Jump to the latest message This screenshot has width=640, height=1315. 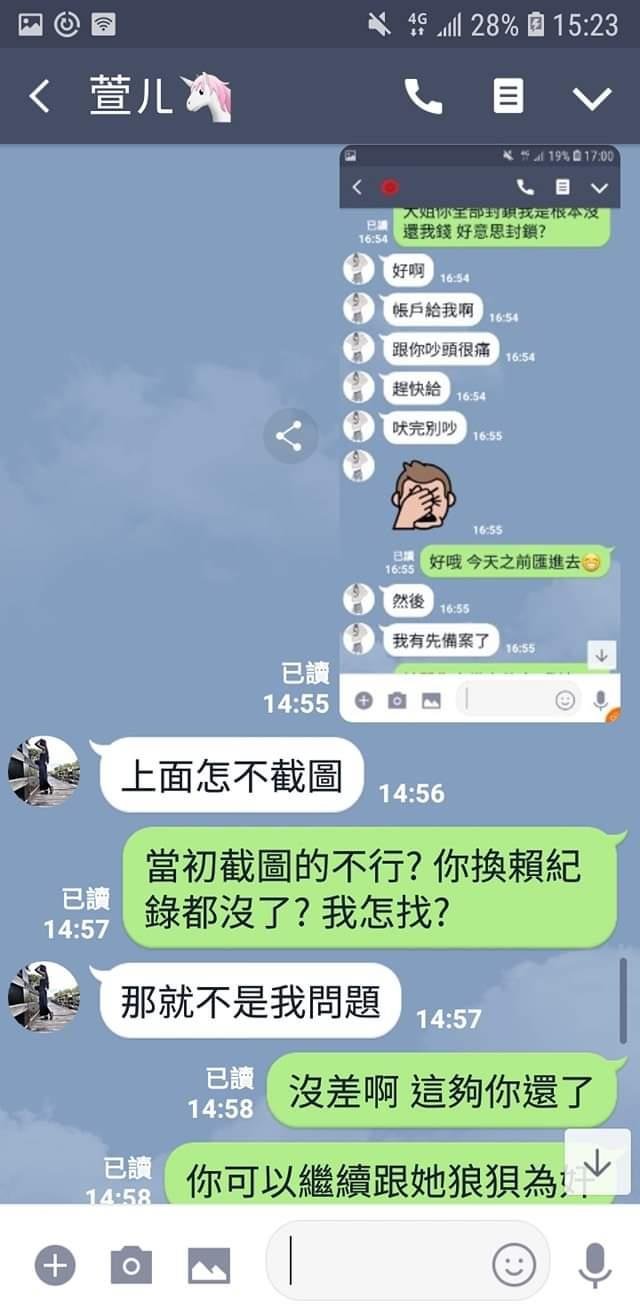point(597,1162)
